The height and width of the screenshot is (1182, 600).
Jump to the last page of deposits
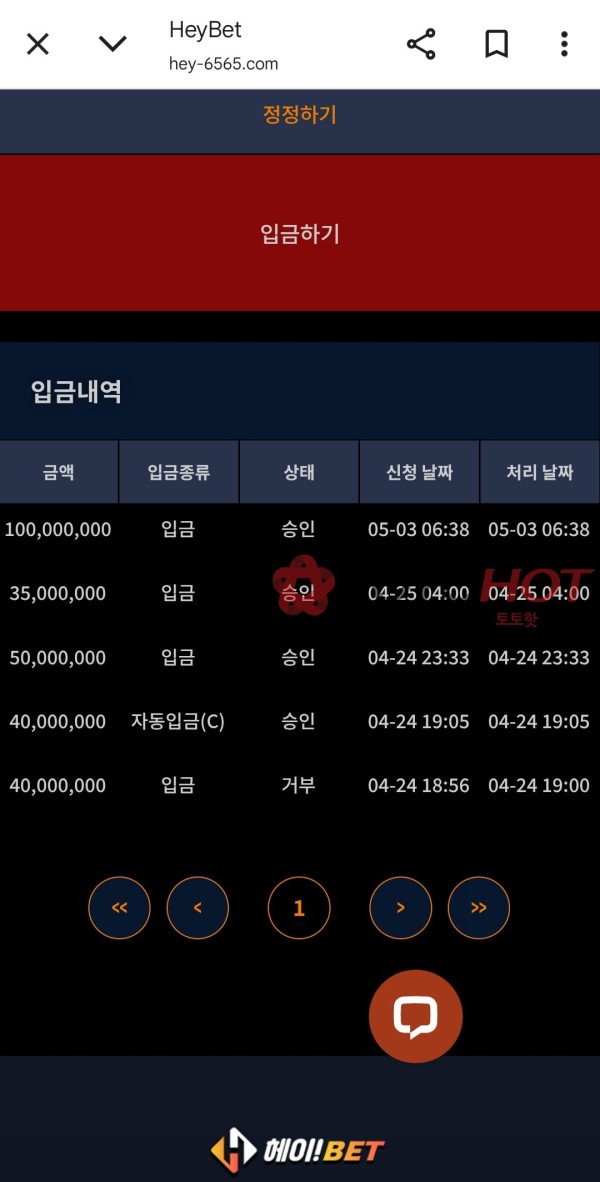click(x=478, y=908)
